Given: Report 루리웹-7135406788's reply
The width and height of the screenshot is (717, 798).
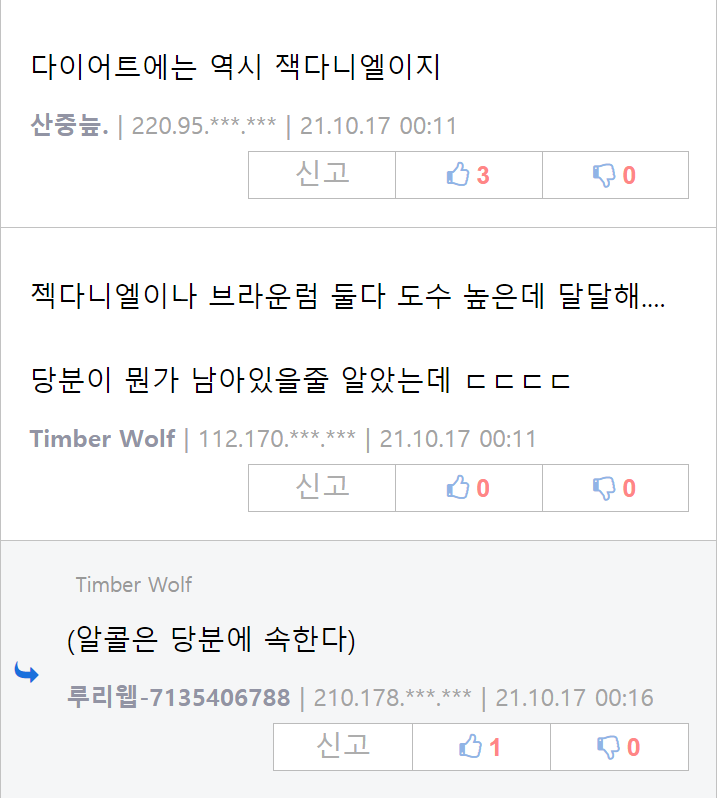Looking at the screenshot, I should (x=343, y=747).
